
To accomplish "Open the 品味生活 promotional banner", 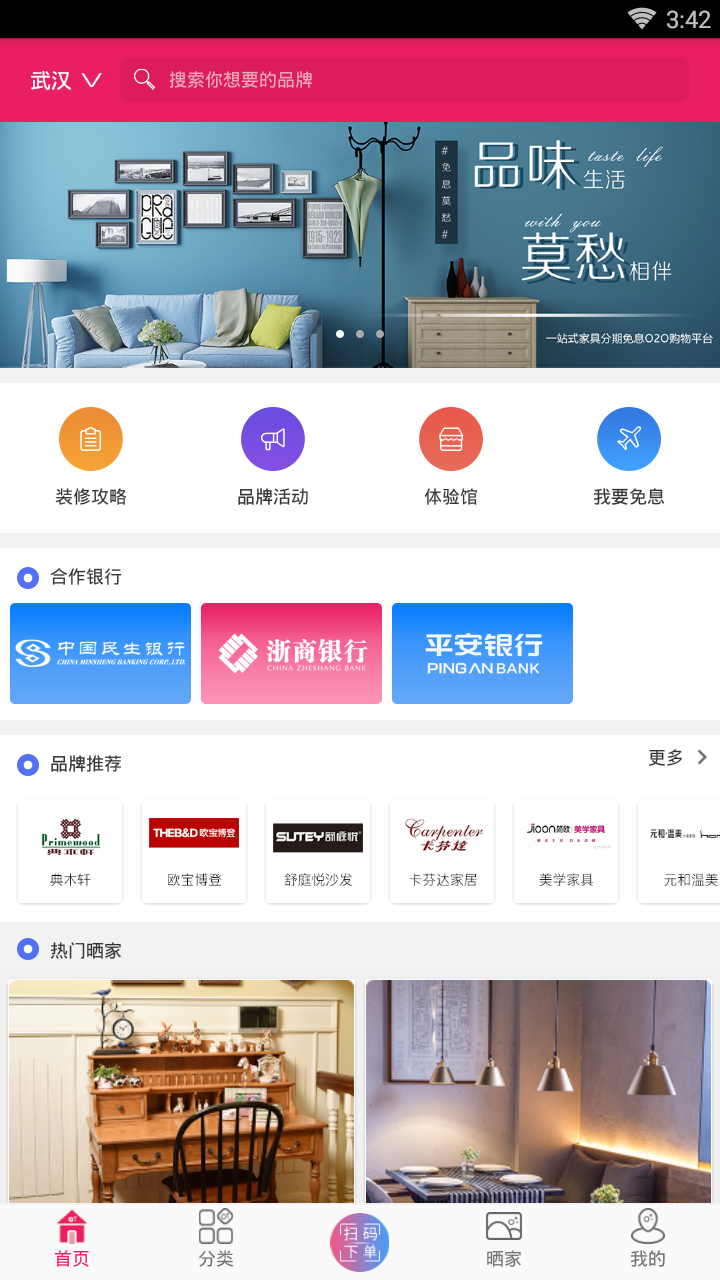I will 360,245.
